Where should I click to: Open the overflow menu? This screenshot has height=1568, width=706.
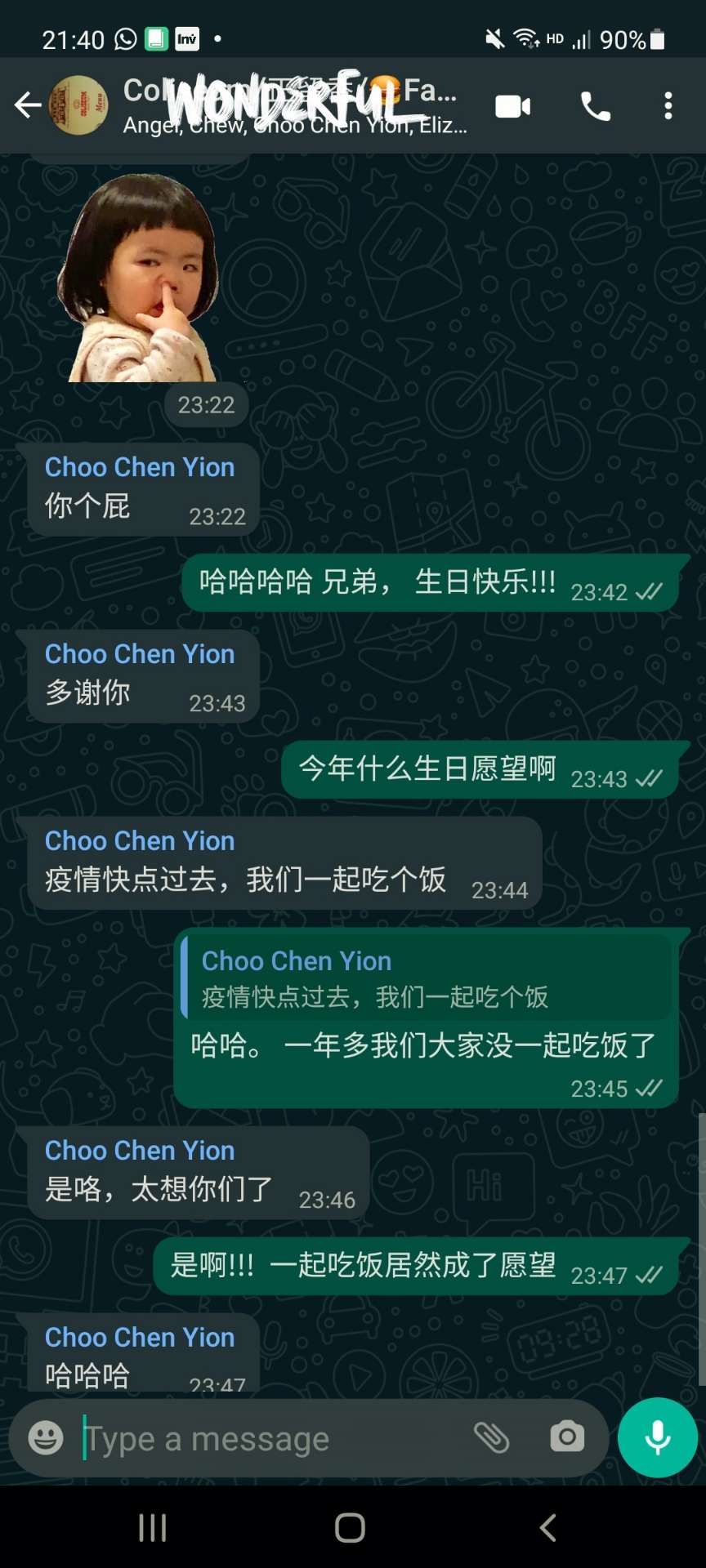pos(668,106)
